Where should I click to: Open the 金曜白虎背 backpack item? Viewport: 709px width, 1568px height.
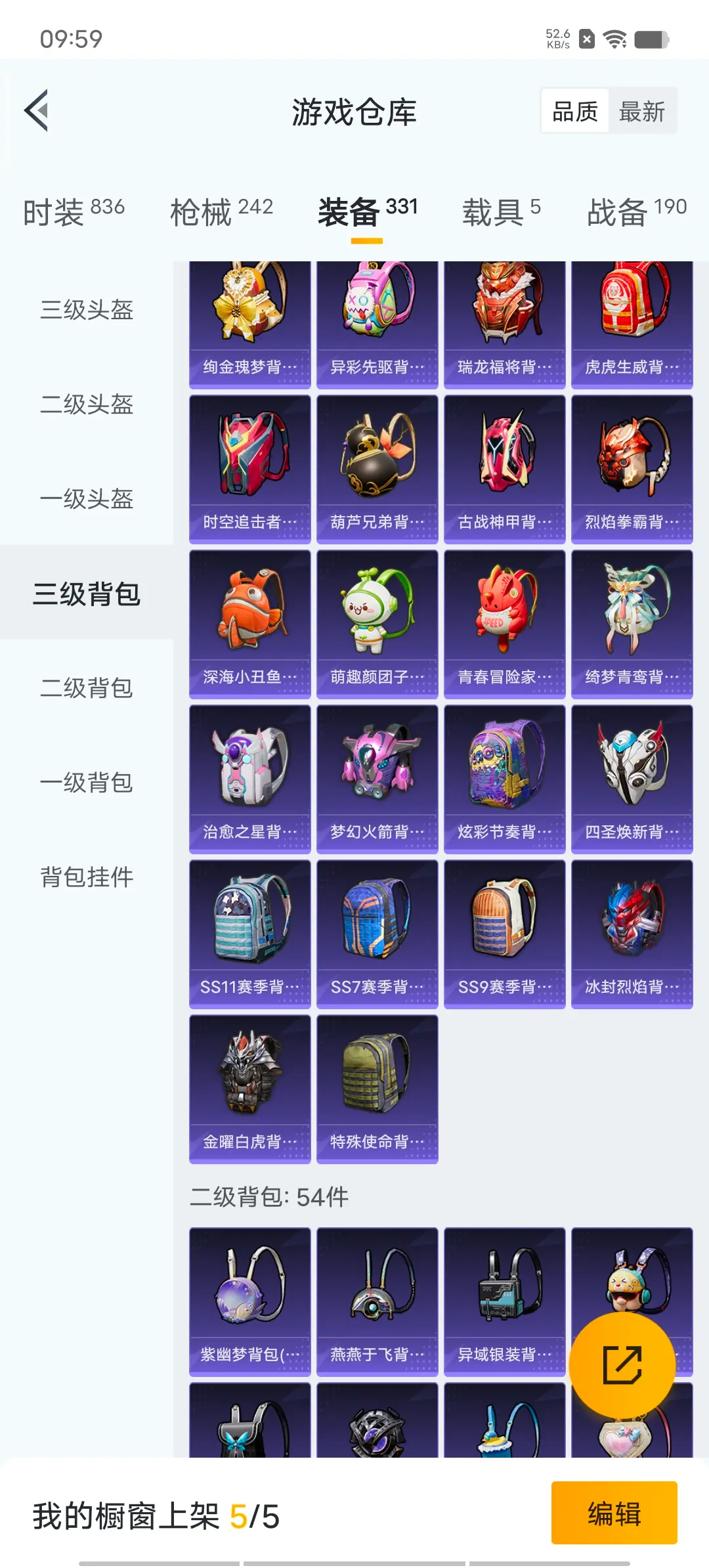point(249,1089)
